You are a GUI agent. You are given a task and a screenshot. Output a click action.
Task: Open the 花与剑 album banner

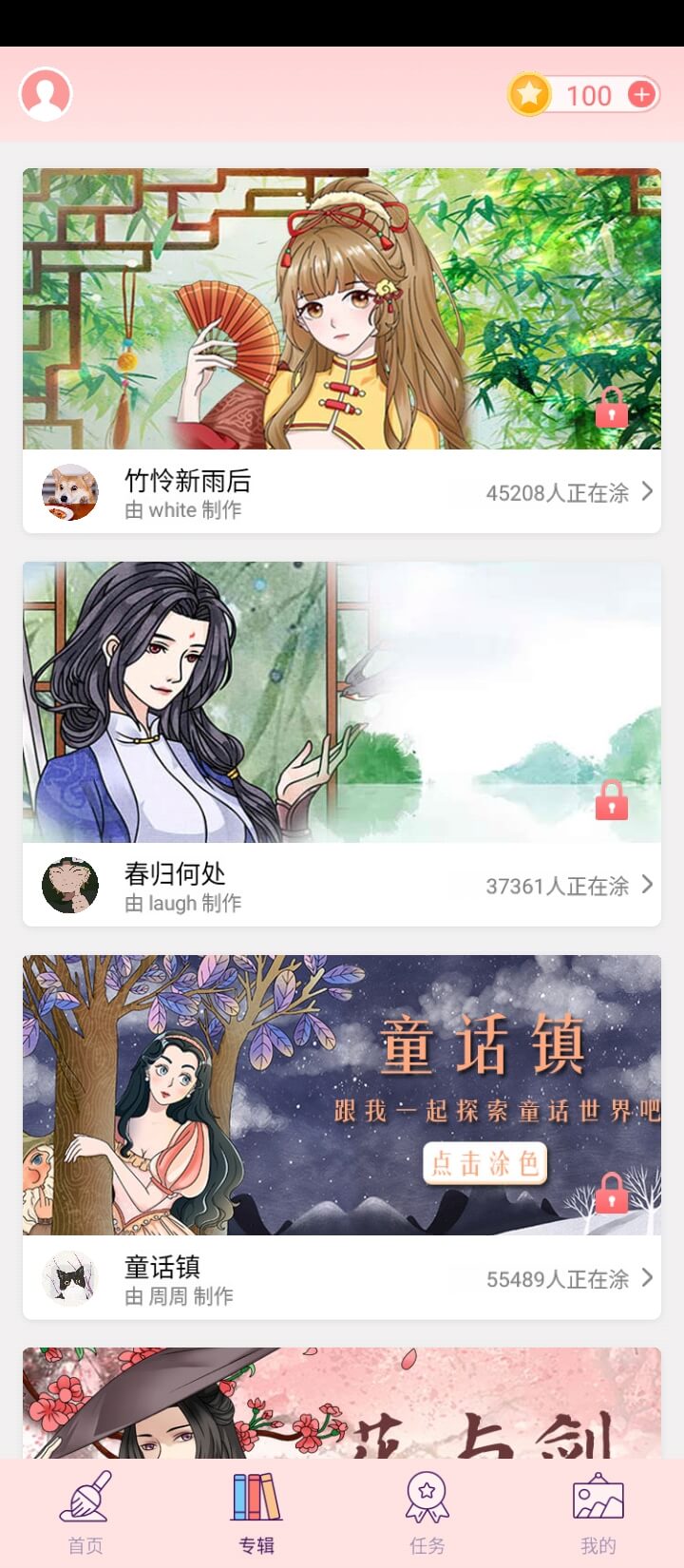click(342, 1403)
